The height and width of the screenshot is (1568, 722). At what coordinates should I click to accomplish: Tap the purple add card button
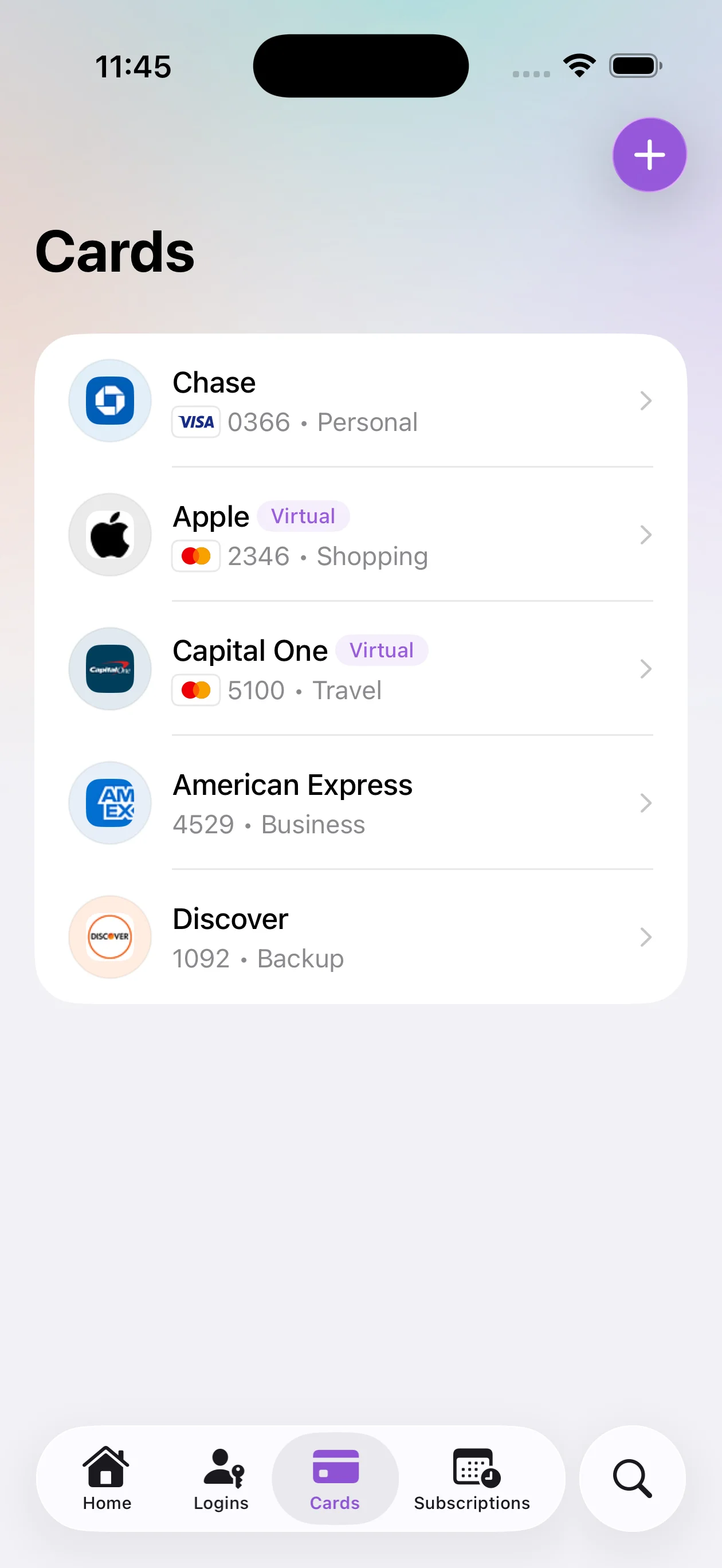[x=649, y=155]
